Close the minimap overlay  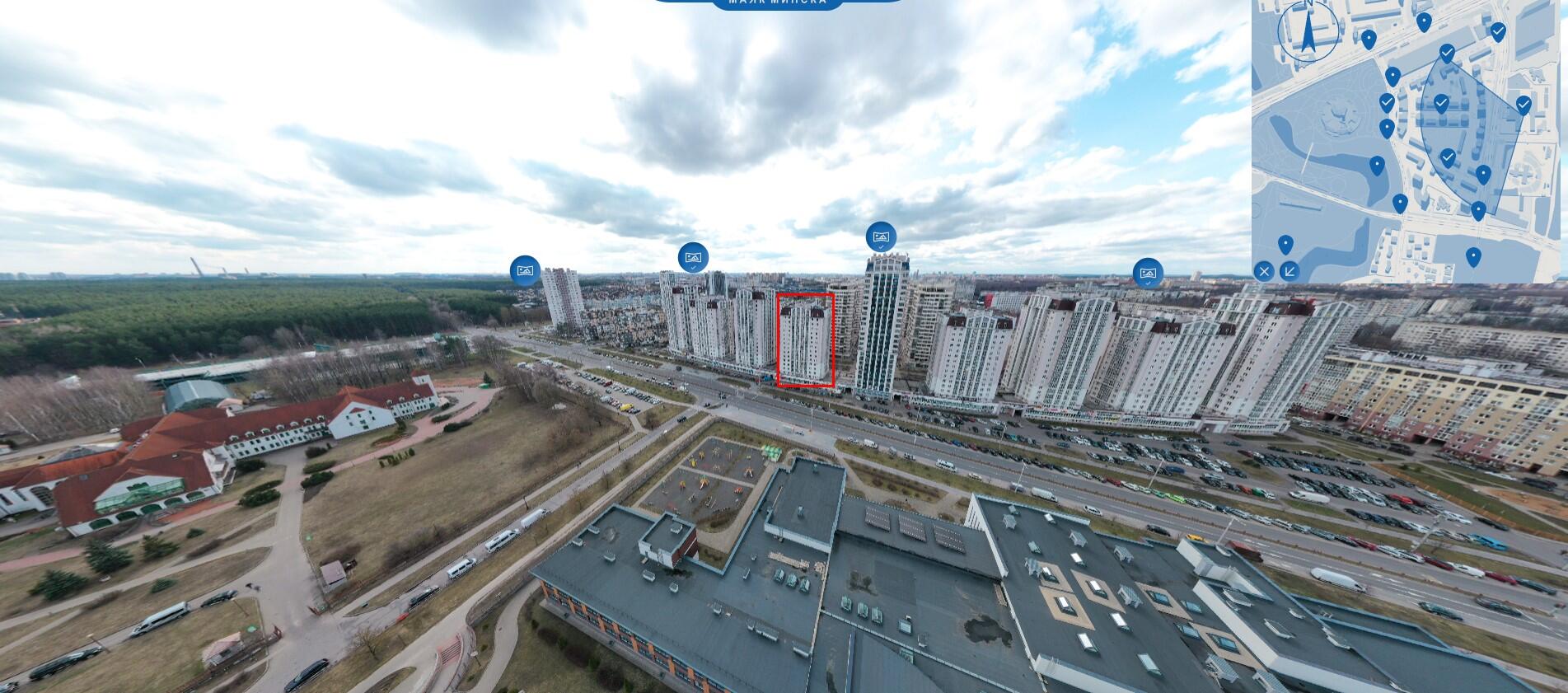1264,271
